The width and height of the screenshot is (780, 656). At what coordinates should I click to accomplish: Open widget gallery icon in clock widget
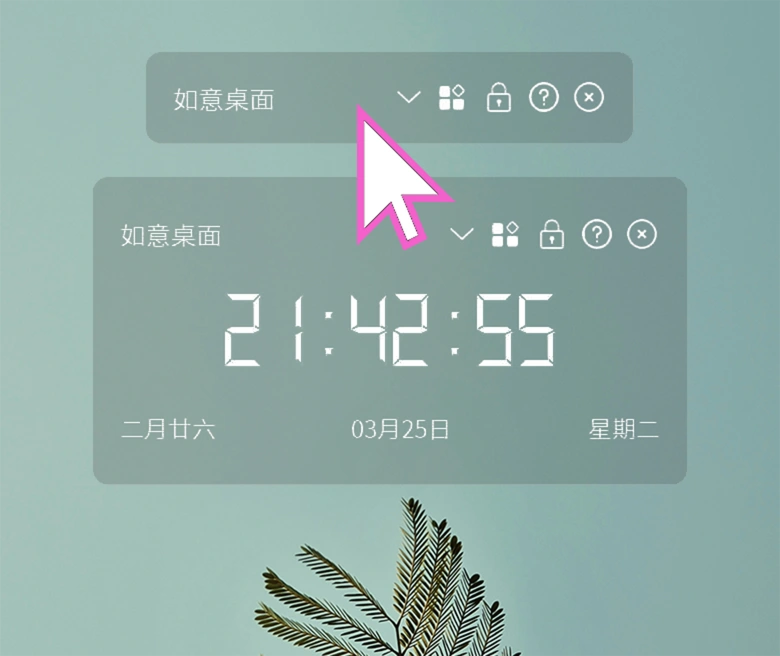(x=505, y=235)
